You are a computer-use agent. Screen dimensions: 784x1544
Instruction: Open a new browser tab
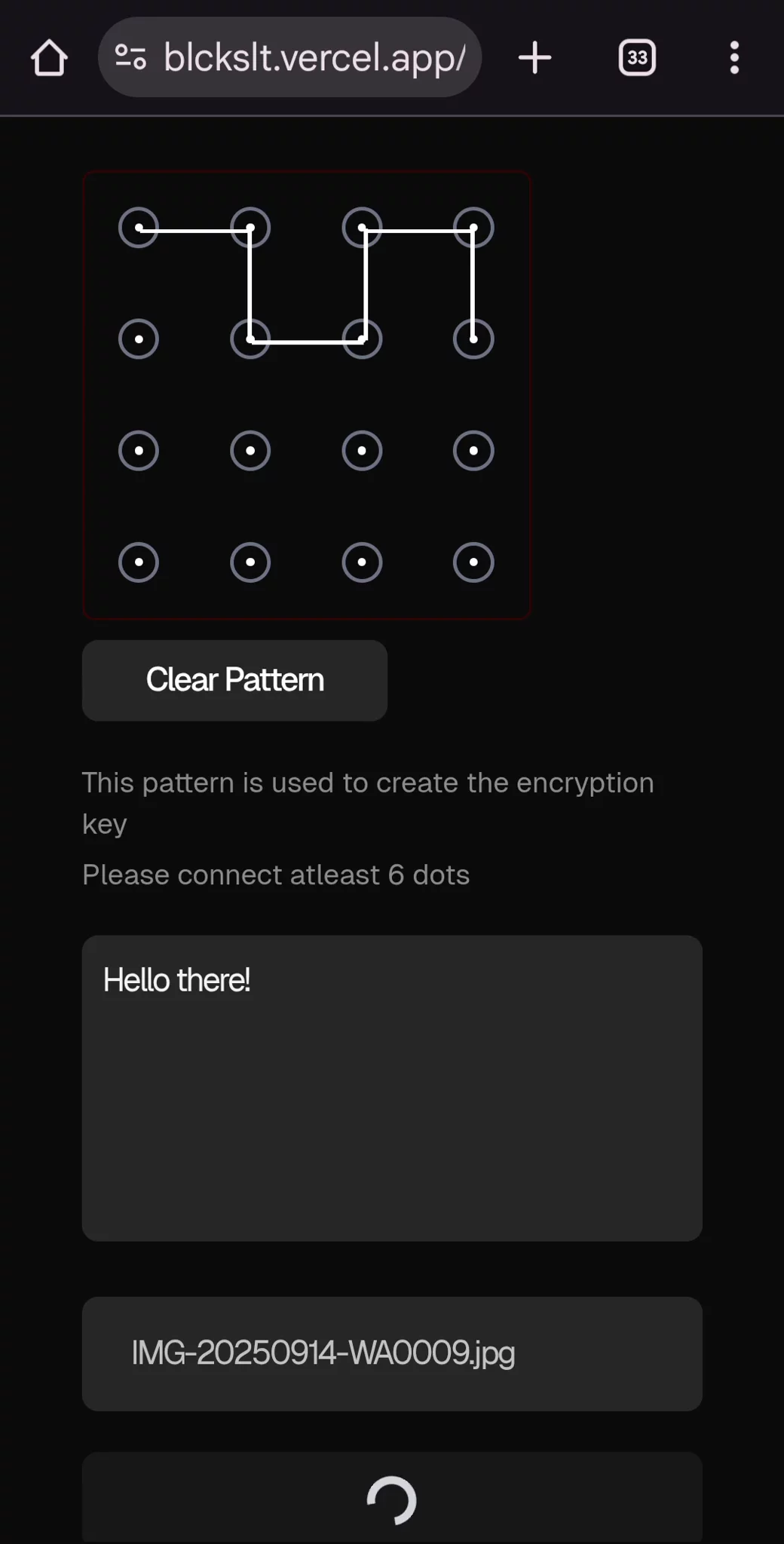[534, 58]
